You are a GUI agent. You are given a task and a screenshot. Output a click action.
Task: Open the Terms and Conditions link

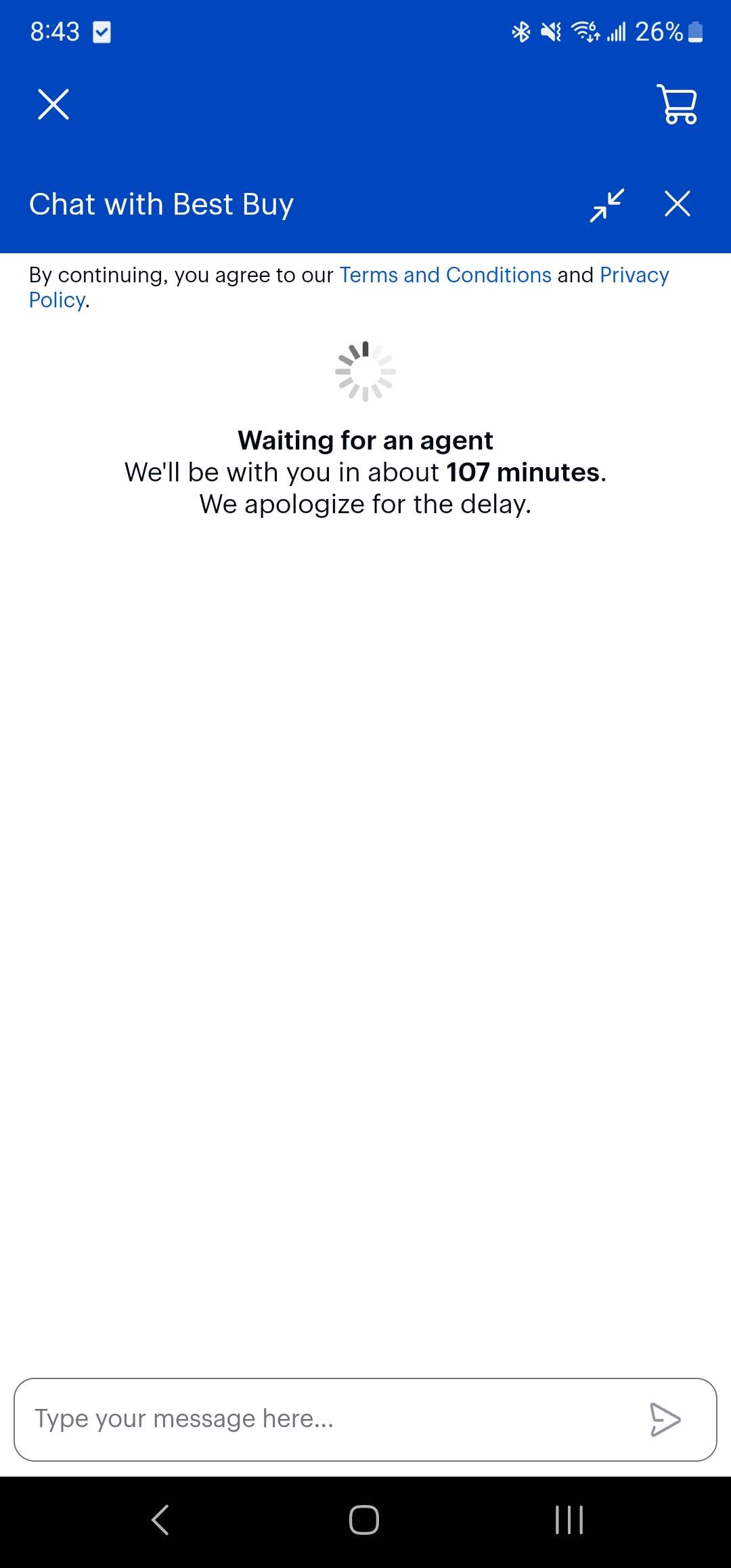click(445, 275)
